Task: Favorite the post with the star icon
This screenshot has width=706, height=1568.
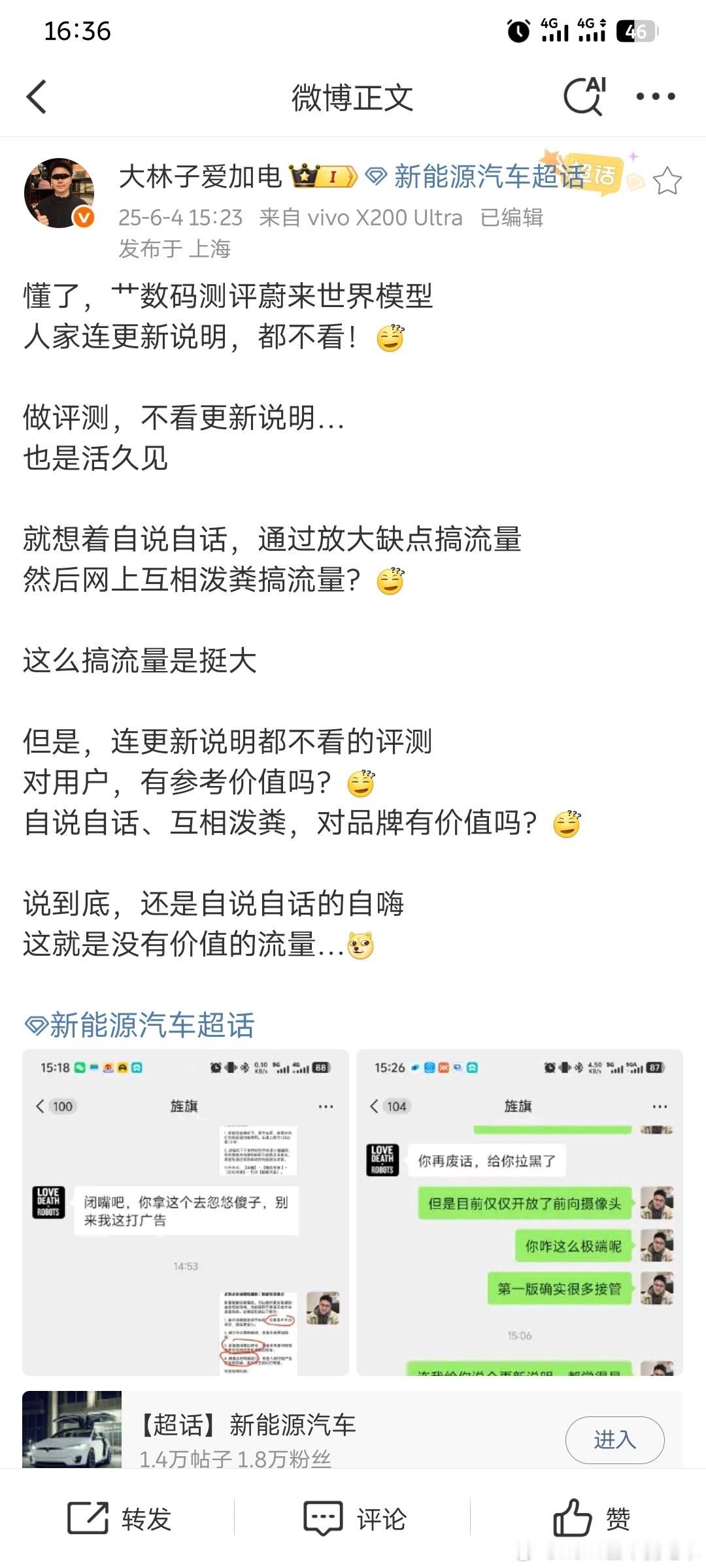Action: tap(667, 181)
